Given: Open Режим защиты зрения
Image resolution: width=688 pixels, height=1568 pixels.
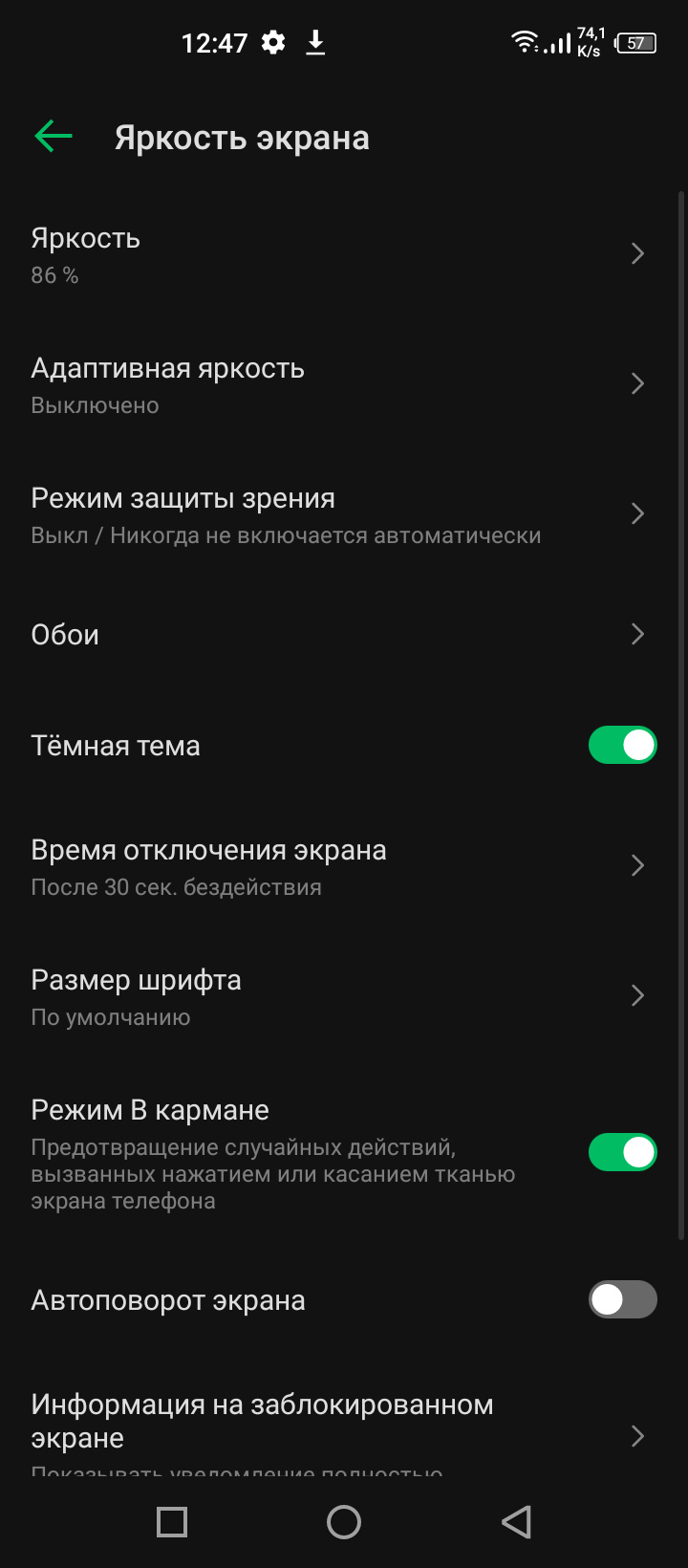Looking at the screenshot, I should tap(334, 514).
